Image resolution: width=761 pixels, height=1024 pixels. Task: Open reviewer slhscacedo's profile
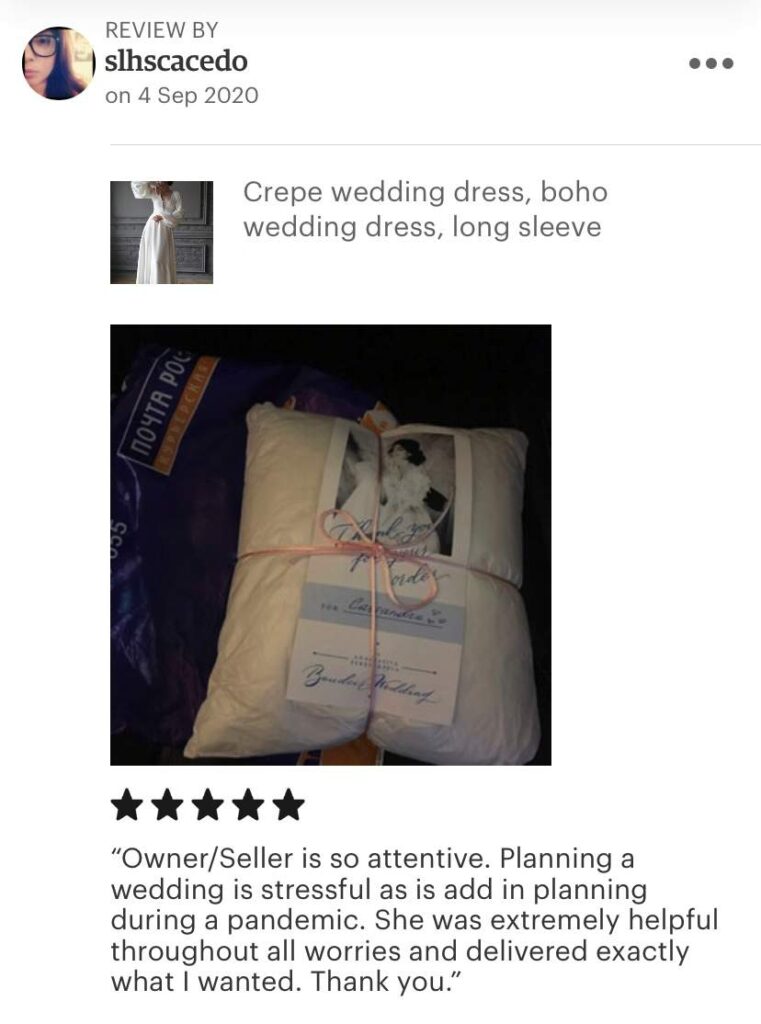click(x=176, y=62)
